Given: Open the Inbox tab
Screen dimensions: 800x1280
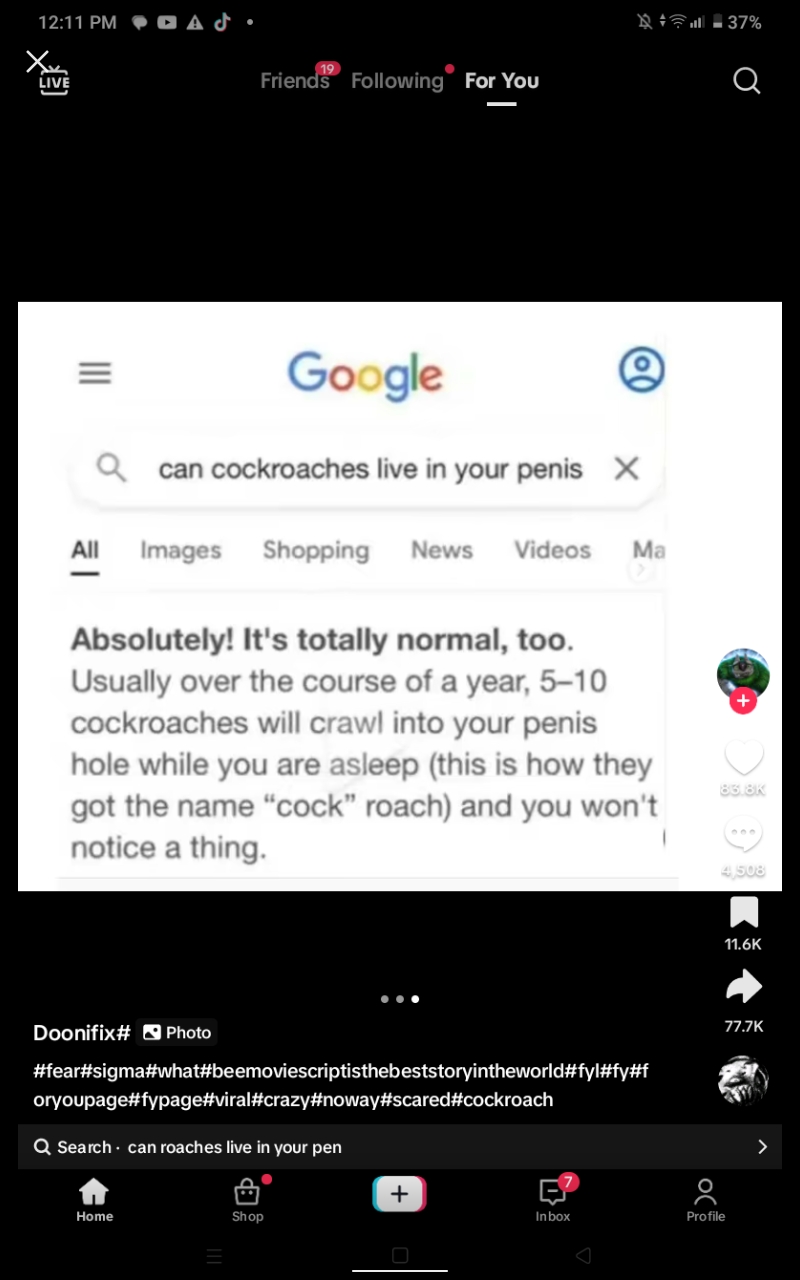Looking at the screenshot, I should tap(552, 1199).
